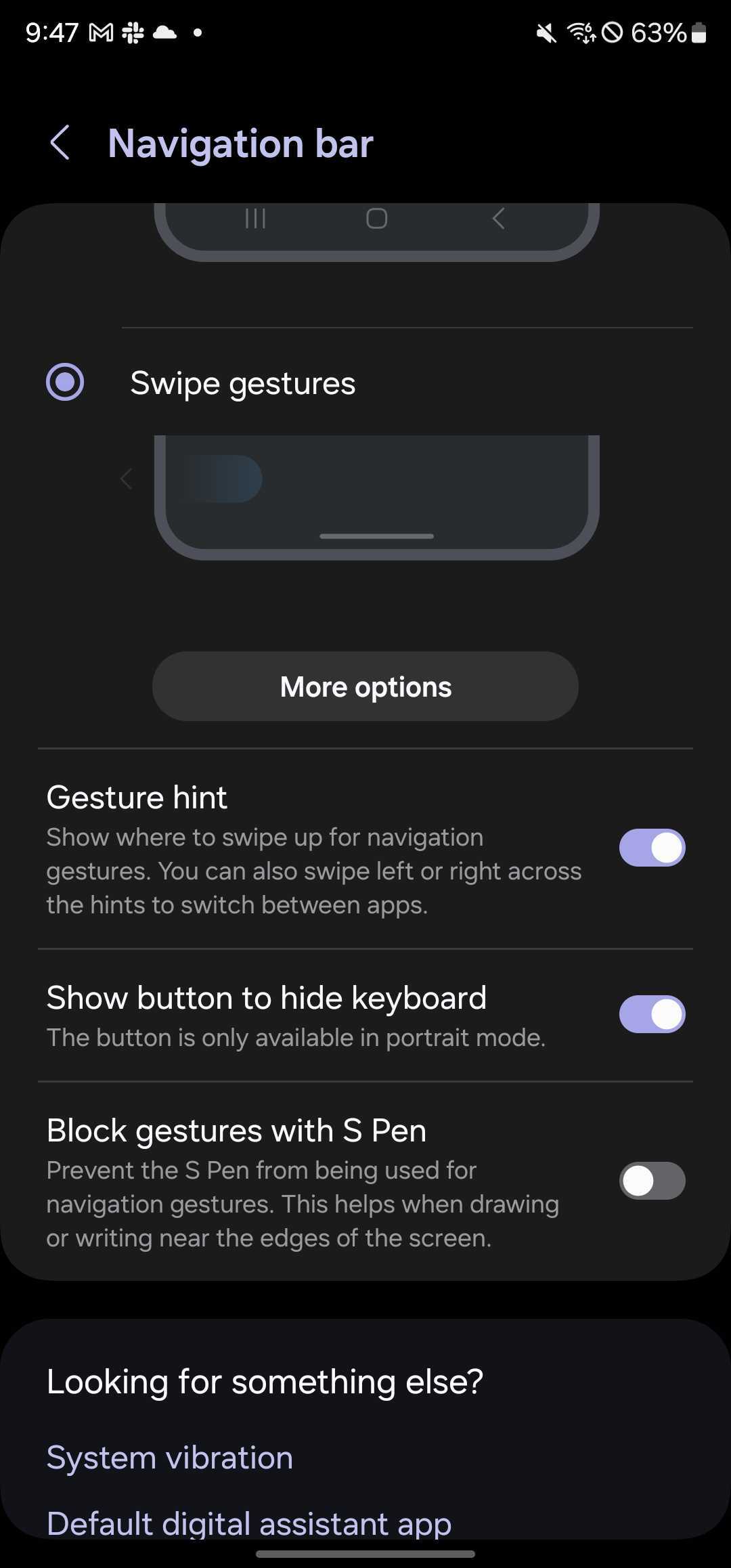The image size is (731, 1568).
Task: Tap the Slack notification icon
Action: pos(133,32)
